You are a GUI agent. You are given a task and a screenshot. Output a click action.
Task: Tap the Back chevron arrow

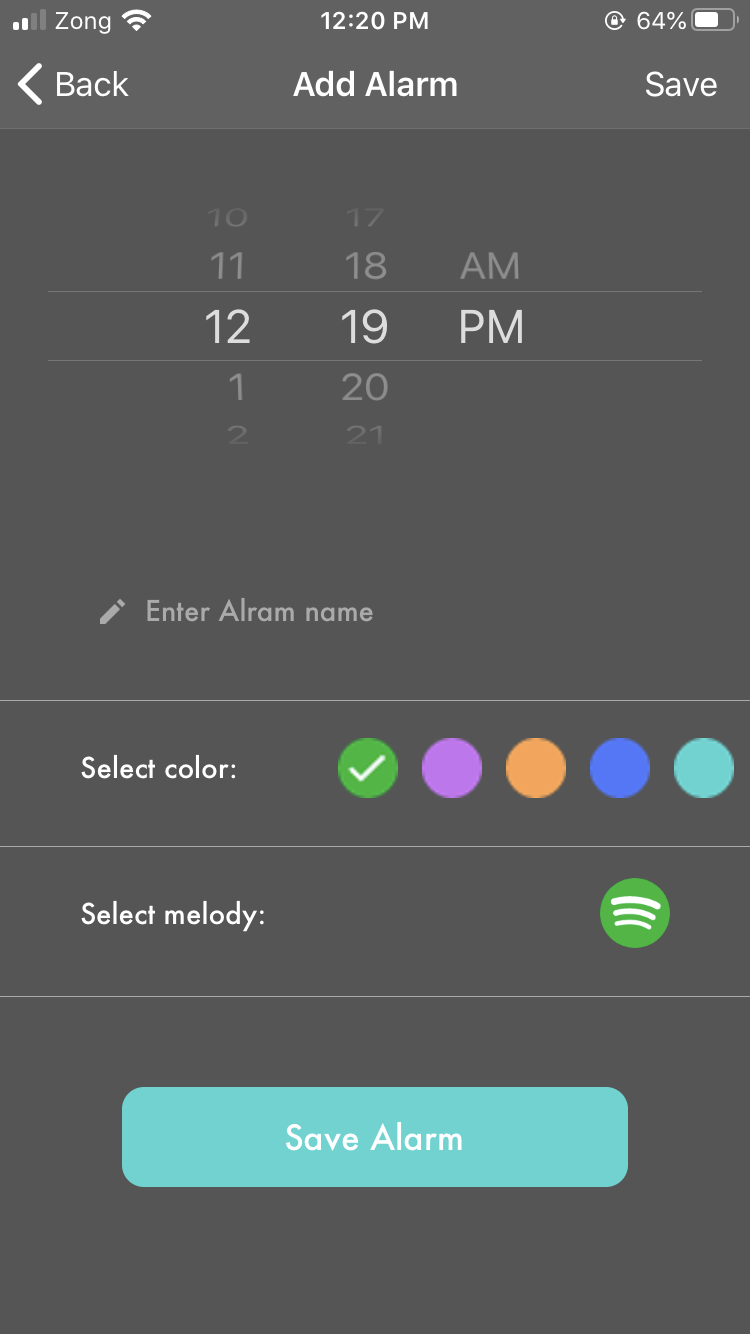[x=29, y=84]
